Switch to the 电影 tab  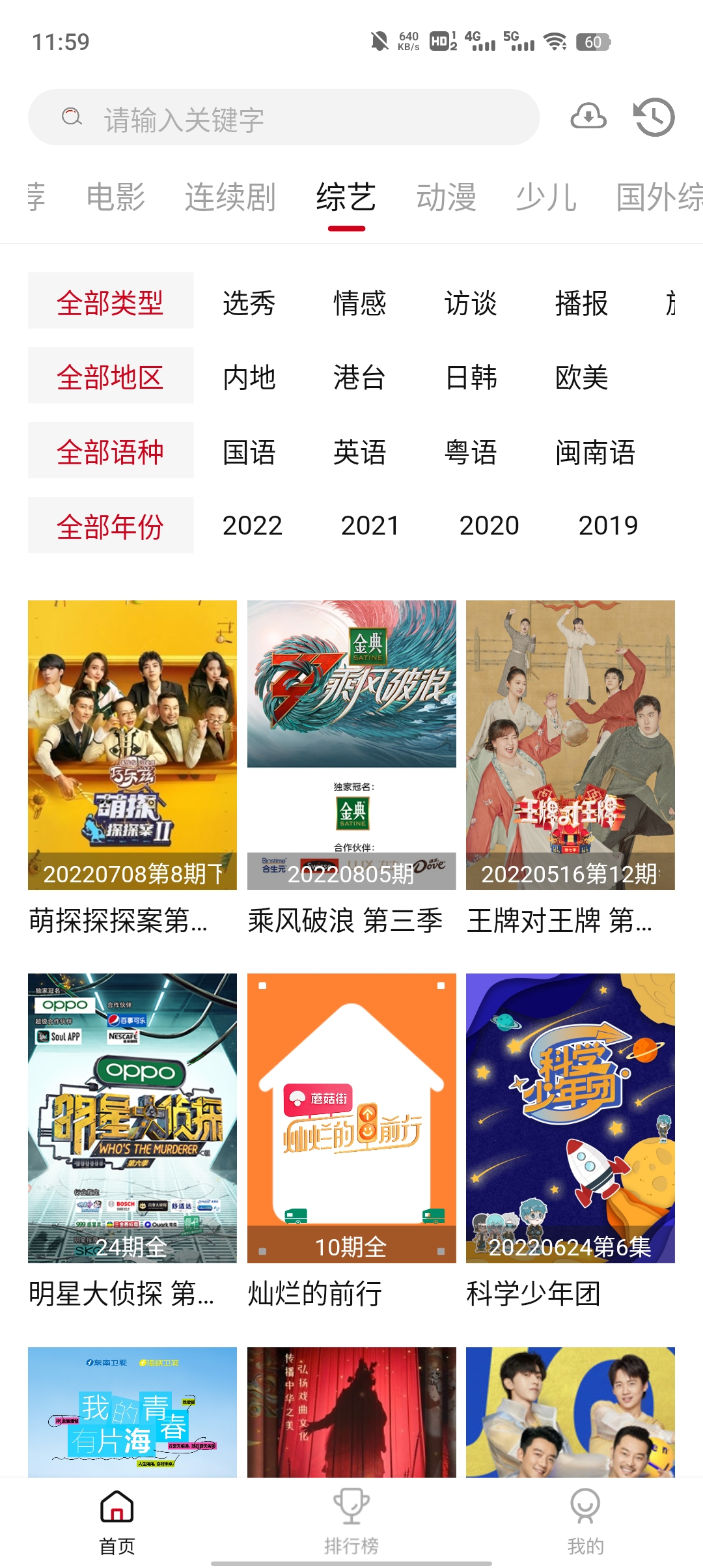[116, 197]
